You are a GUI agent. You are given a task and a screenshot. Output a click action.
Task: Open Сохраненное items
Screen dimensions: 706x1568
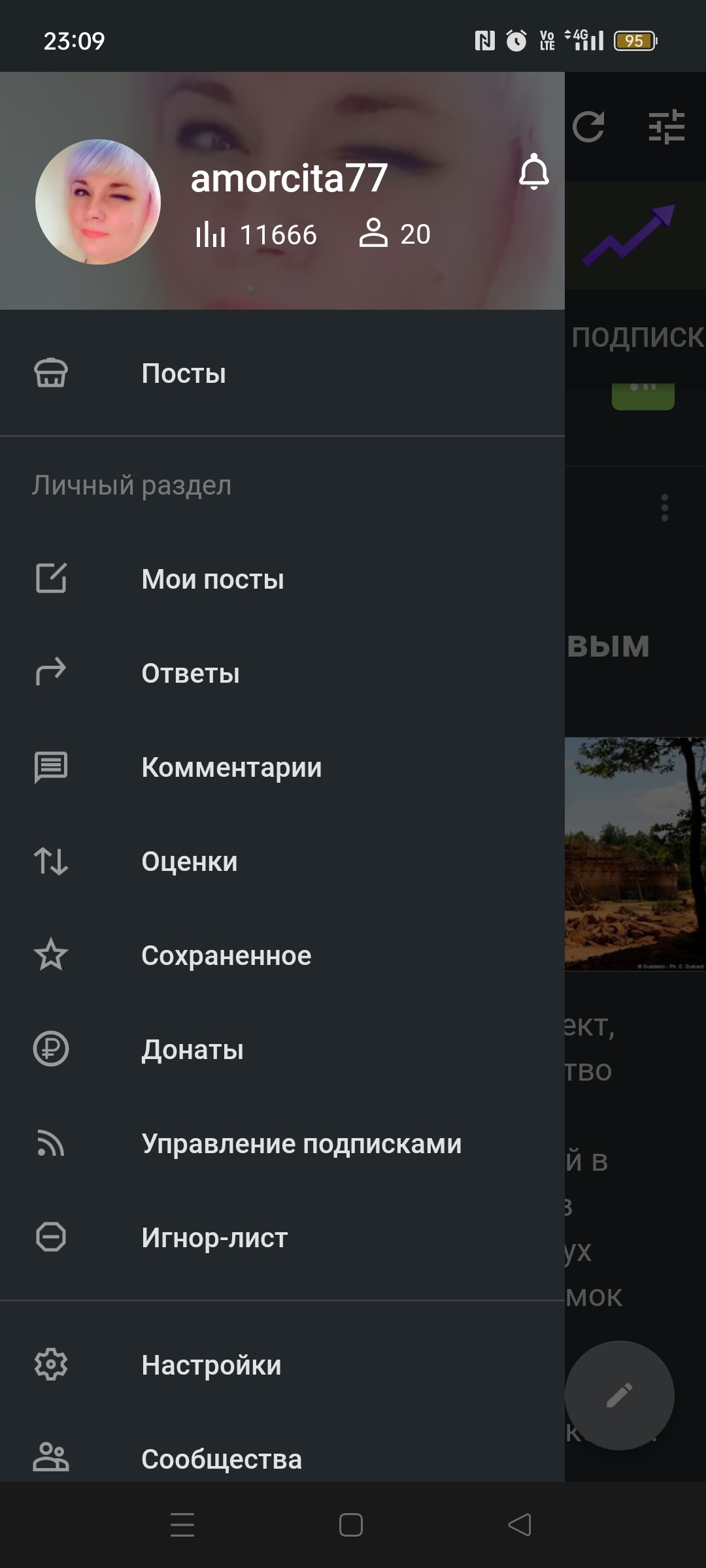(226, 956)
